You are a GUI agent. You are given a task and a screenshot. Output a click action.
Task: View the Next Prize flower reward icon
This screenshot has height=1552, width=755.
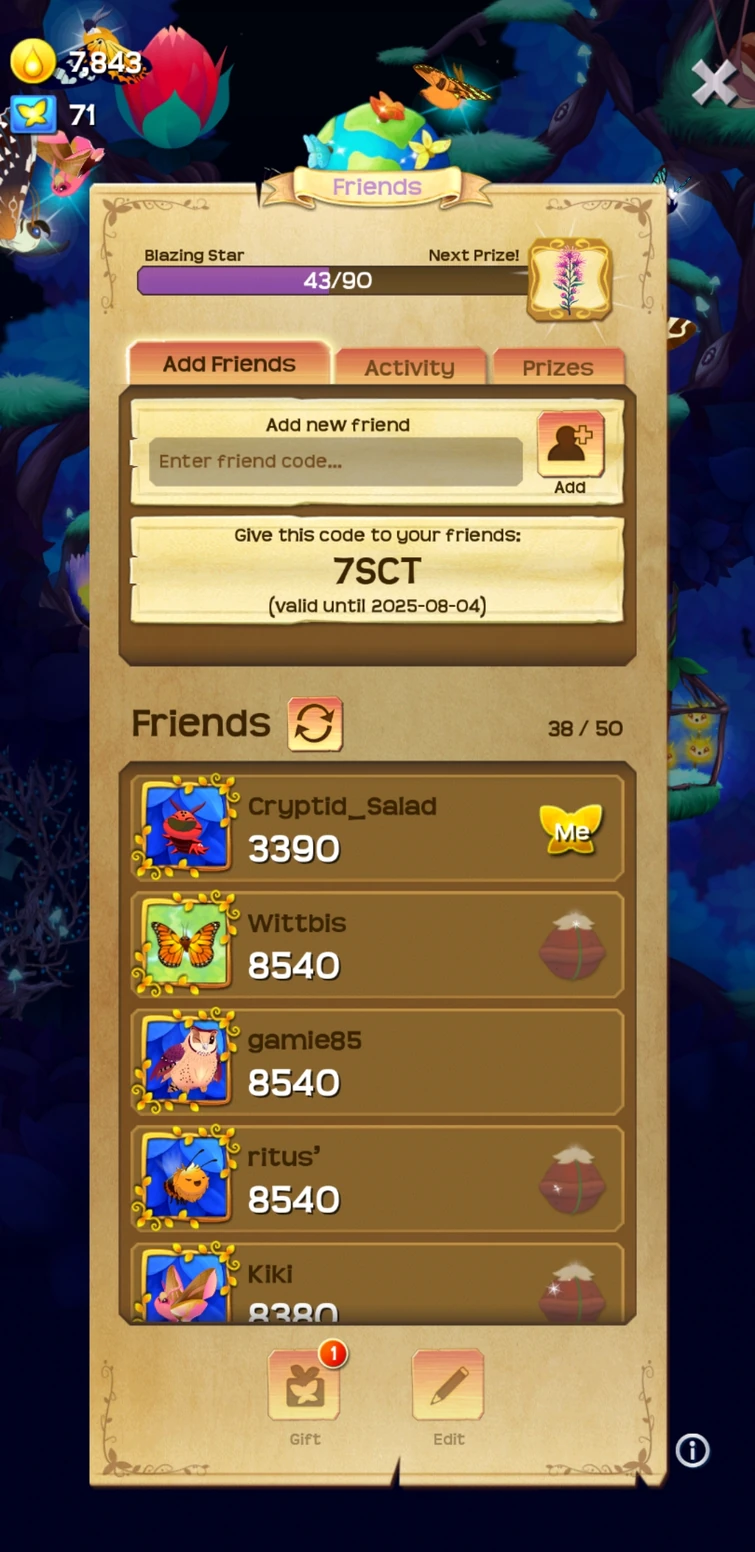(569, 281)
